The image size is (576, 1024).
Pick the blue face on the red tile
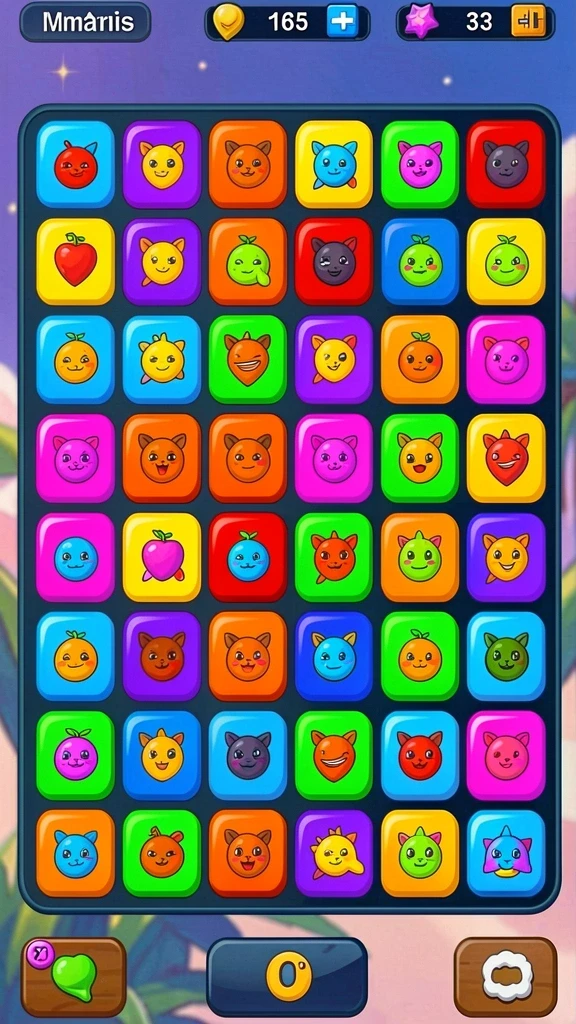click(x=248, y=557)
